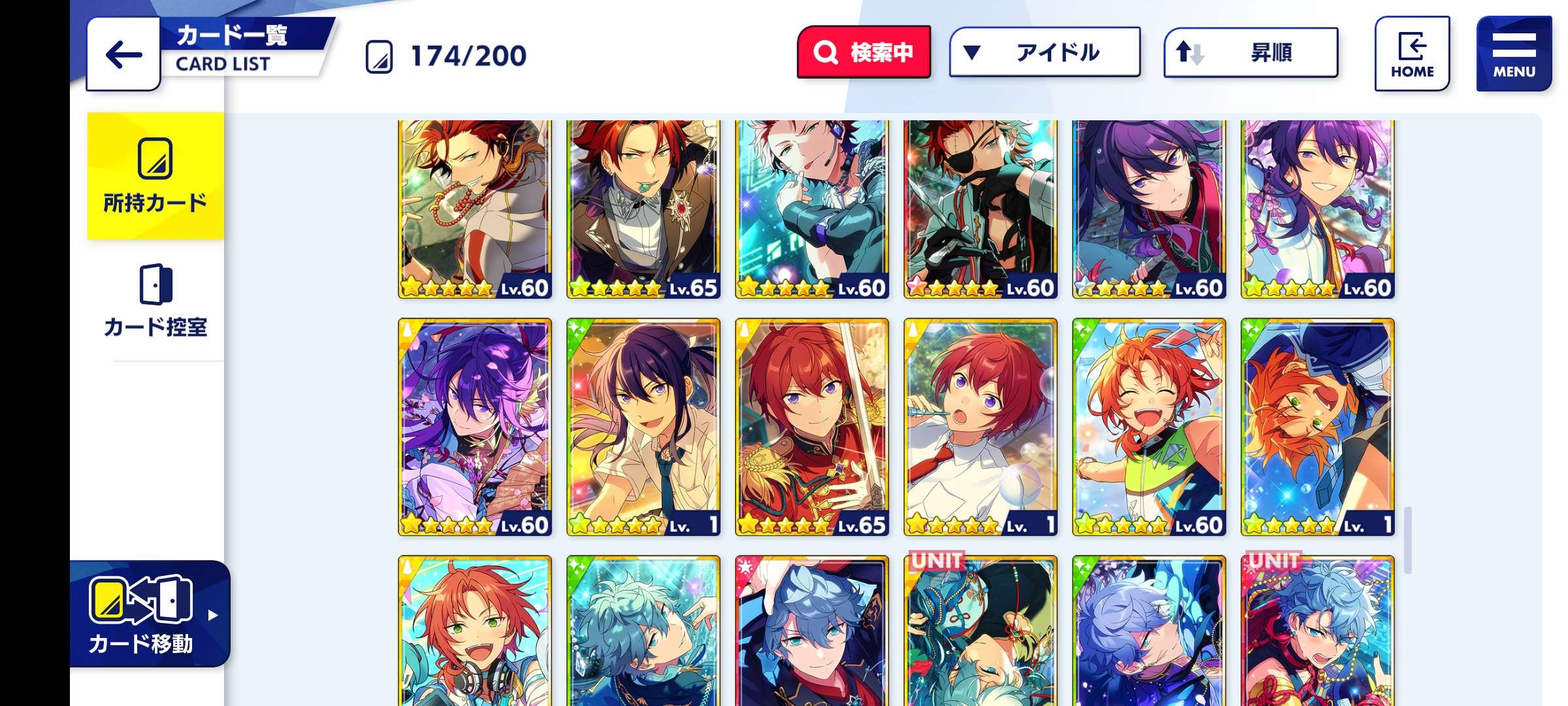The image size is (1568, 706).
Task: Open the red uniform sword Lv.65 card
Action: pyautogui.click(x=811, y=427)
